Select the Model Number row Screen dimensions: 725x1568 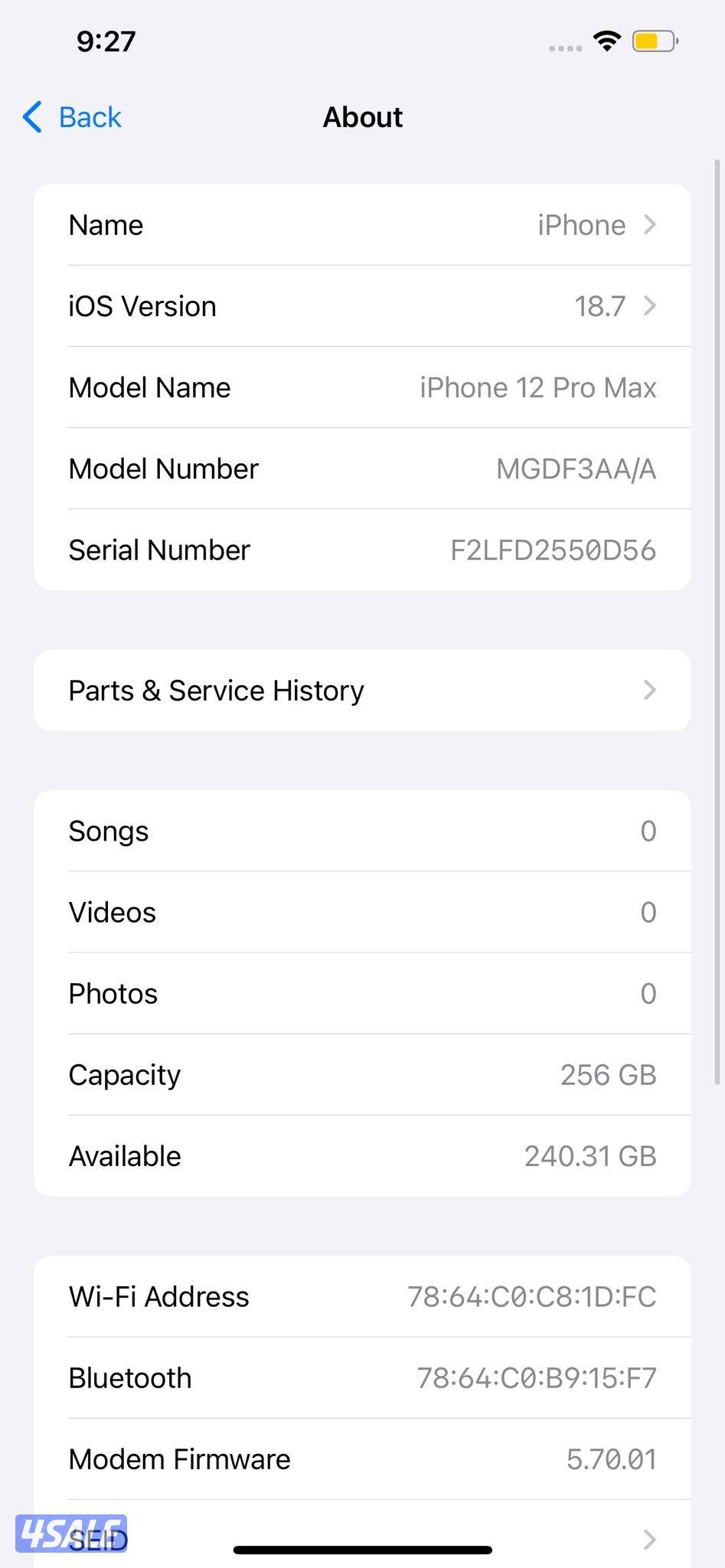pyautogui.click(x=362, y=468)
